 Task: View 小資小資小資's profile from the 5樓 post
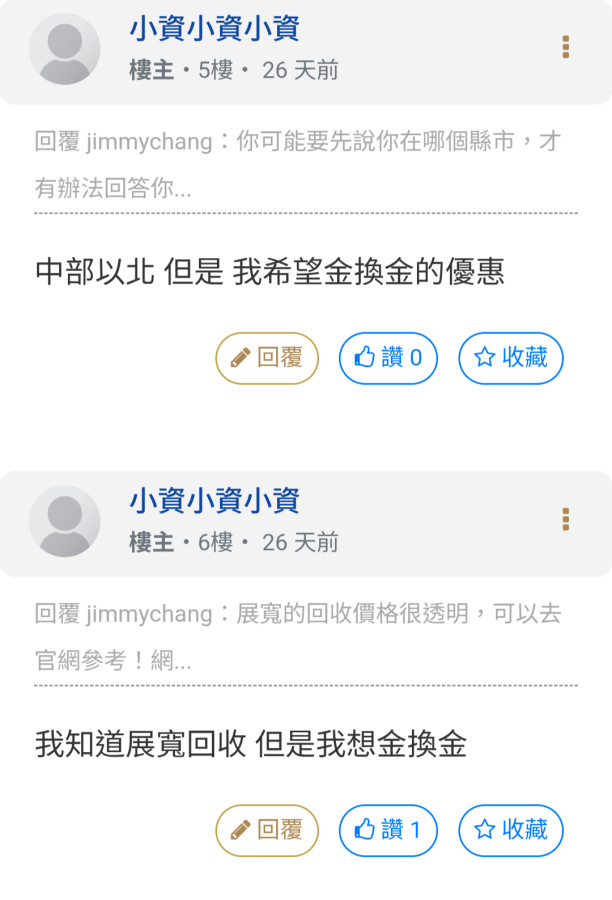pyautogui.click(x=214, y=28)
